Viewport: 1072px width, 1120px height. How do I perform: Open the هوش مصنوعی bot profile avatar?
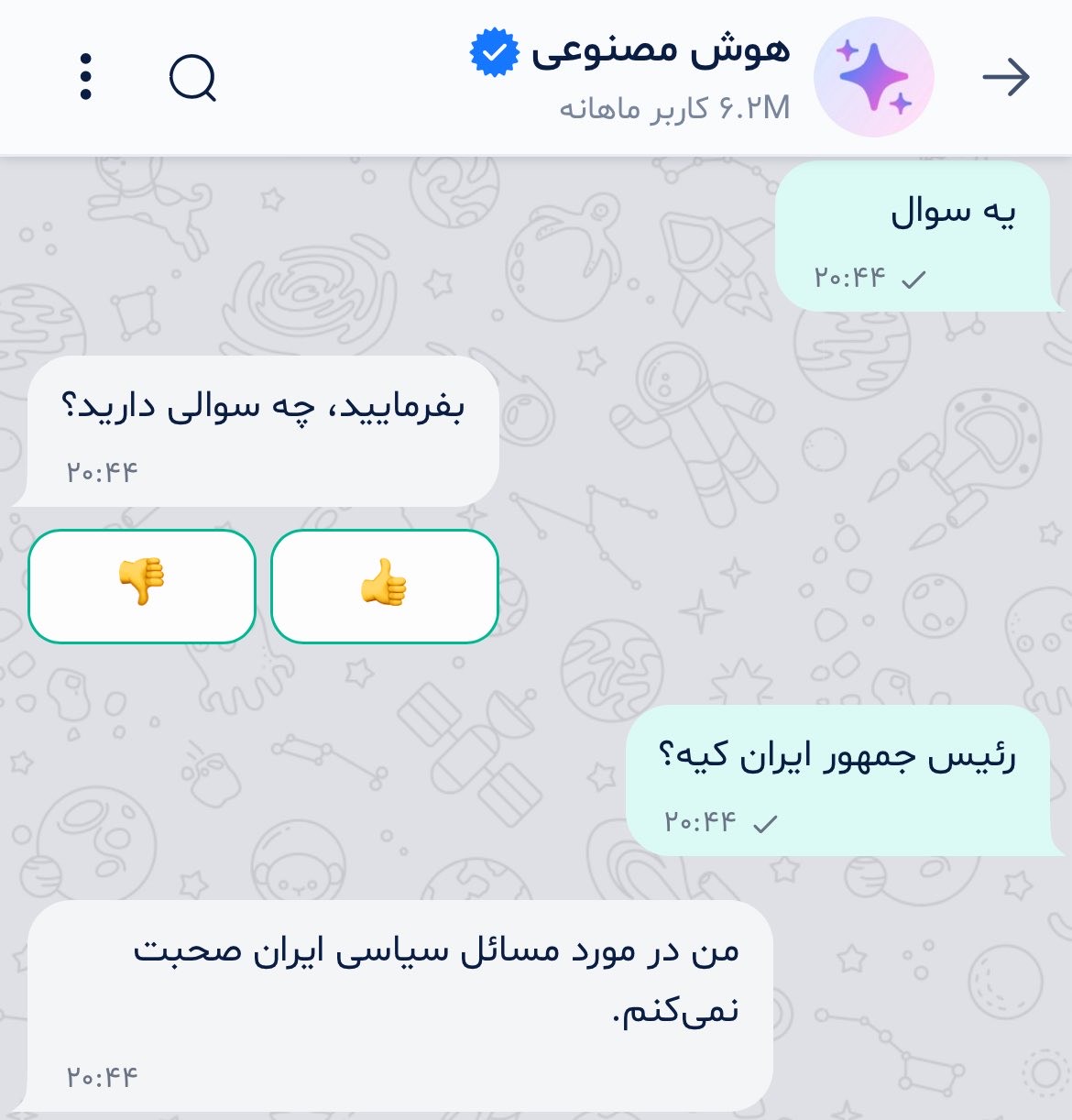click(x=873, y=77)
